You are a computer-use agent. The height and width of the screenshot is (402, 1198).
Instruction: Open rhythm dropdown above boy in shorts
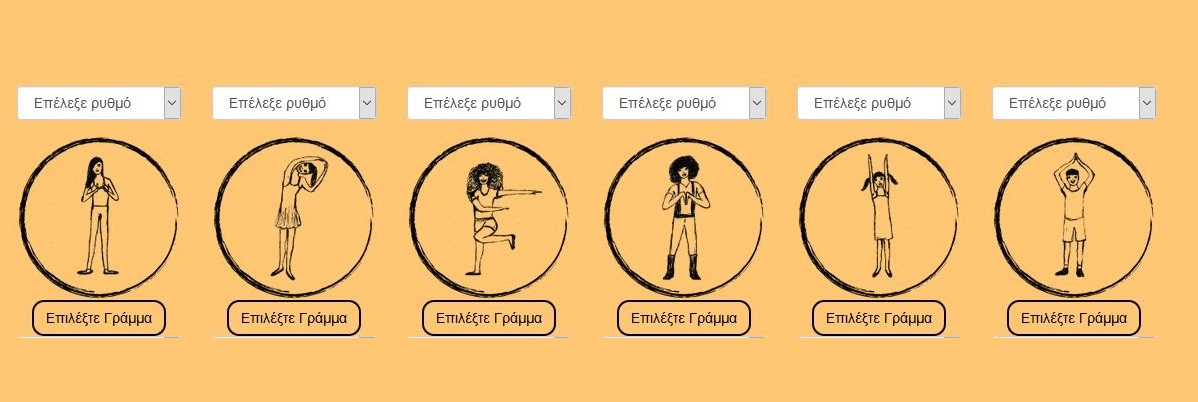[1074, 103]
